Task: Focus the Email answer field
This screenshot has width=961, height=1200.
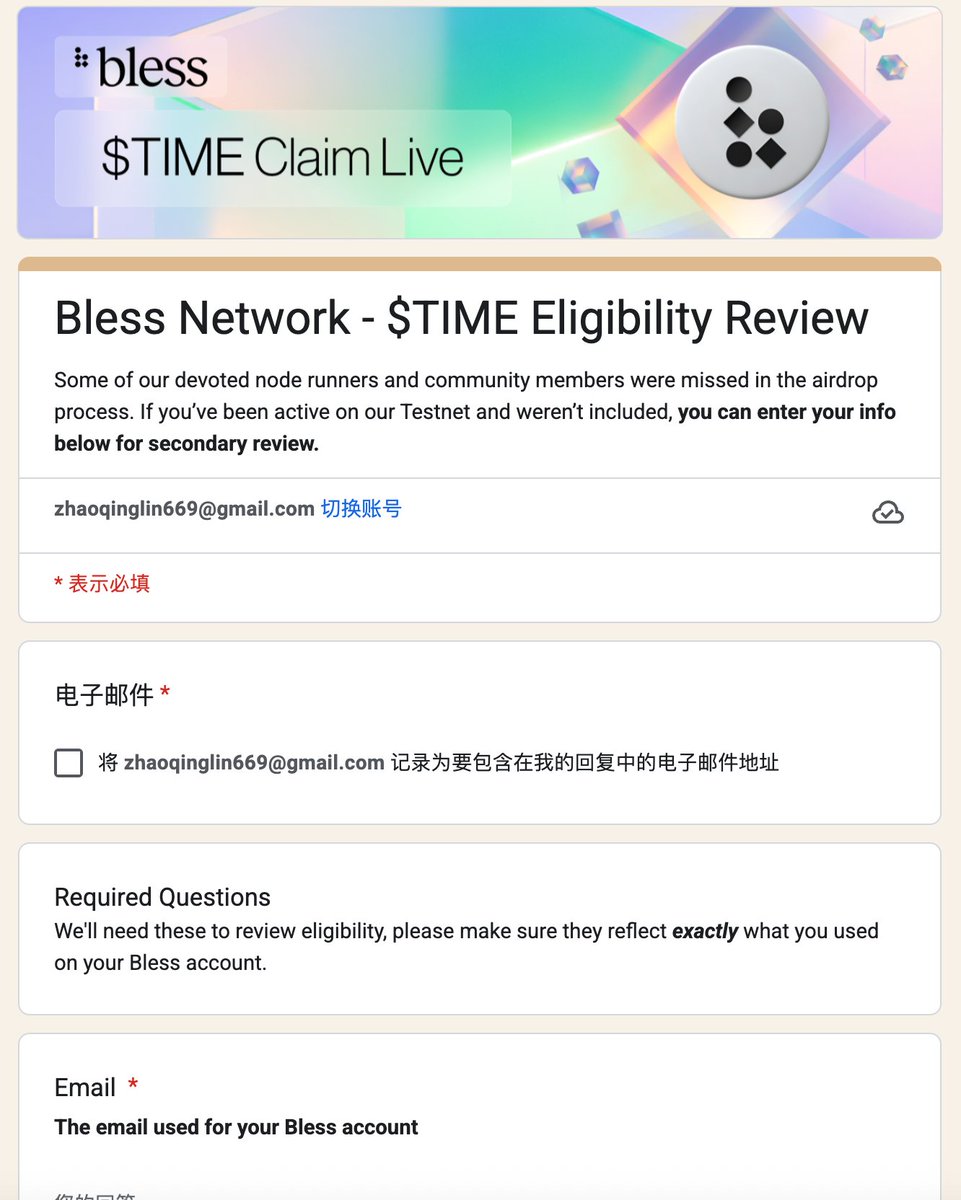Action: [x=300, y=1192]
